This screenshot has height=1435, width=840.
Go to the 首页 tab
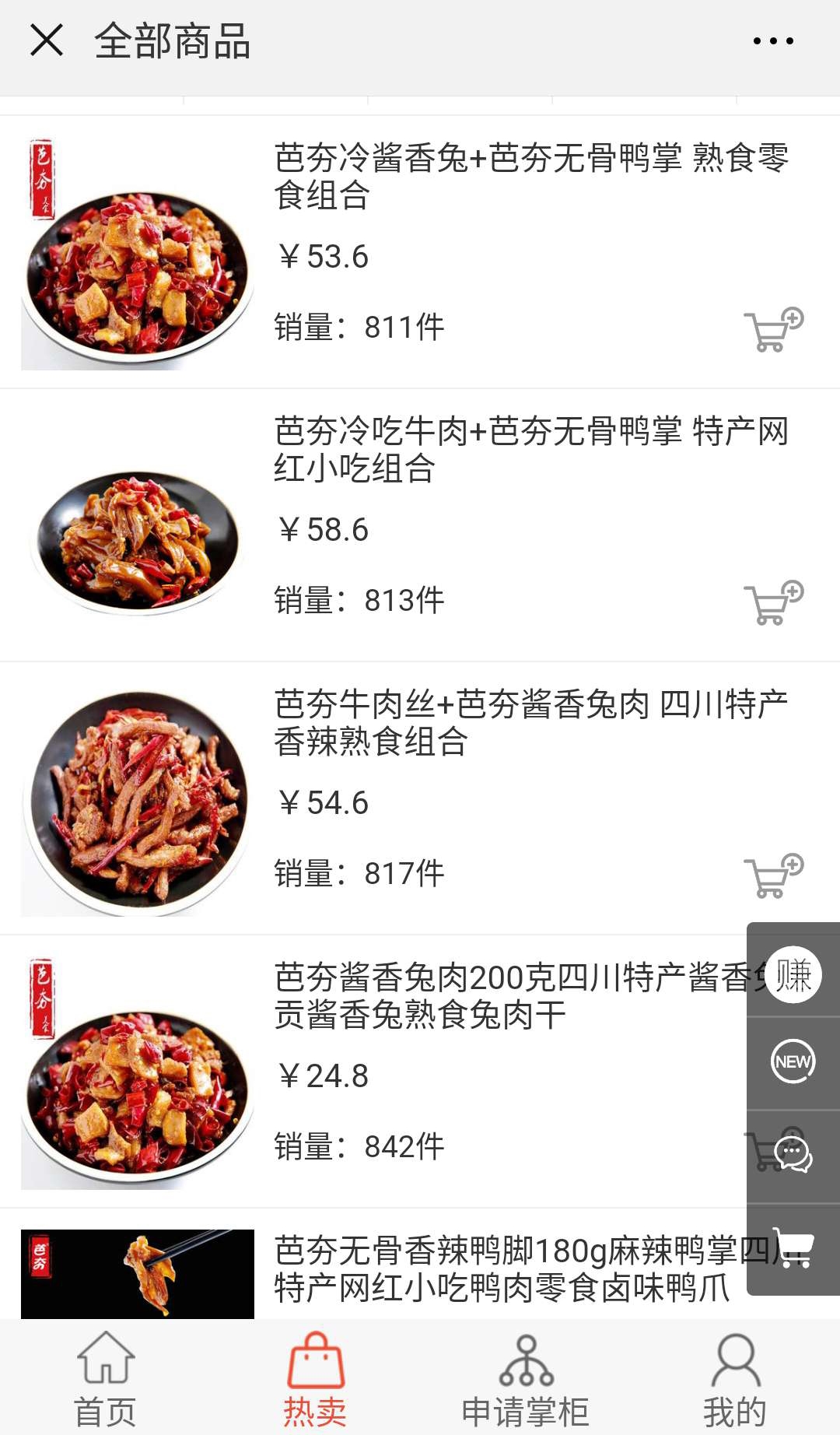coord(106,1379)
